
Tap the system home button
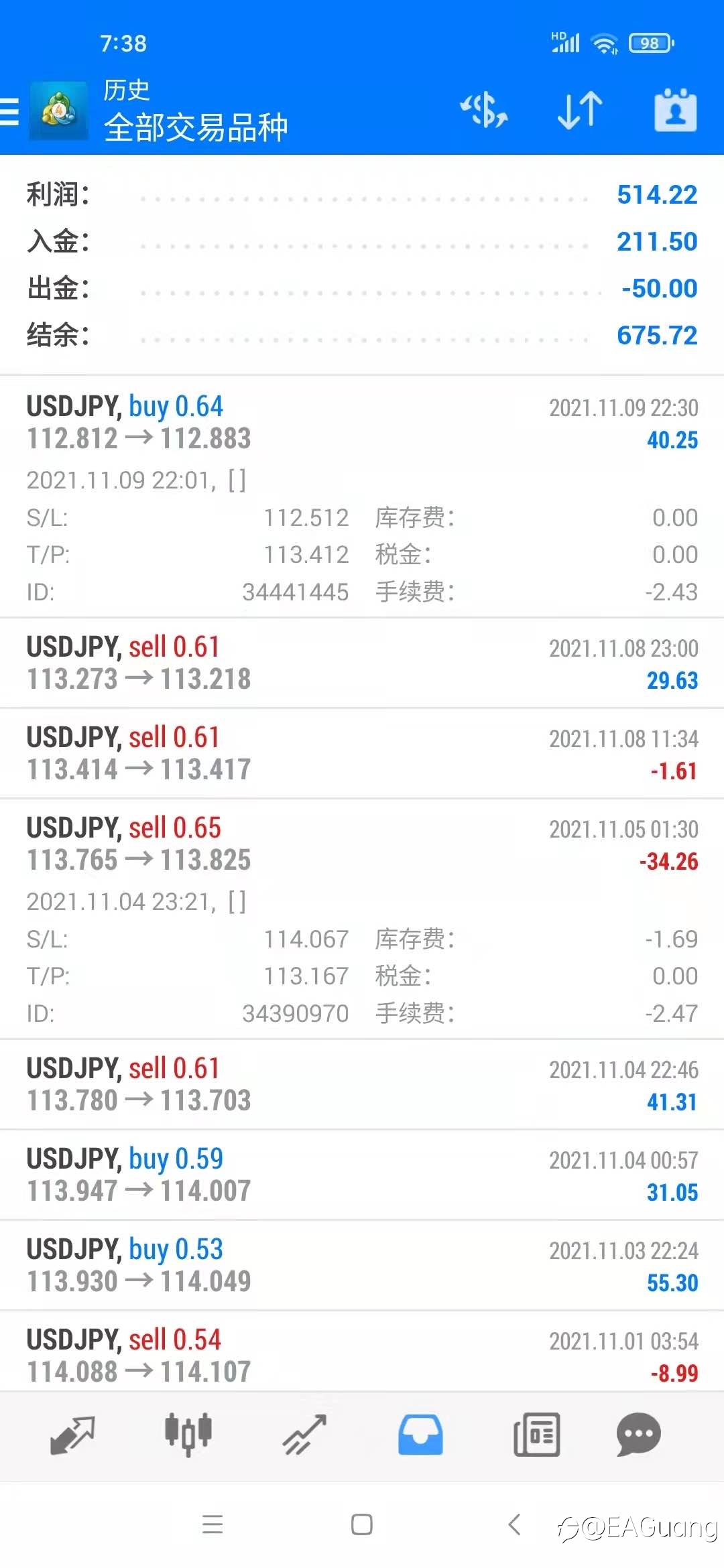click(362, 1524)
